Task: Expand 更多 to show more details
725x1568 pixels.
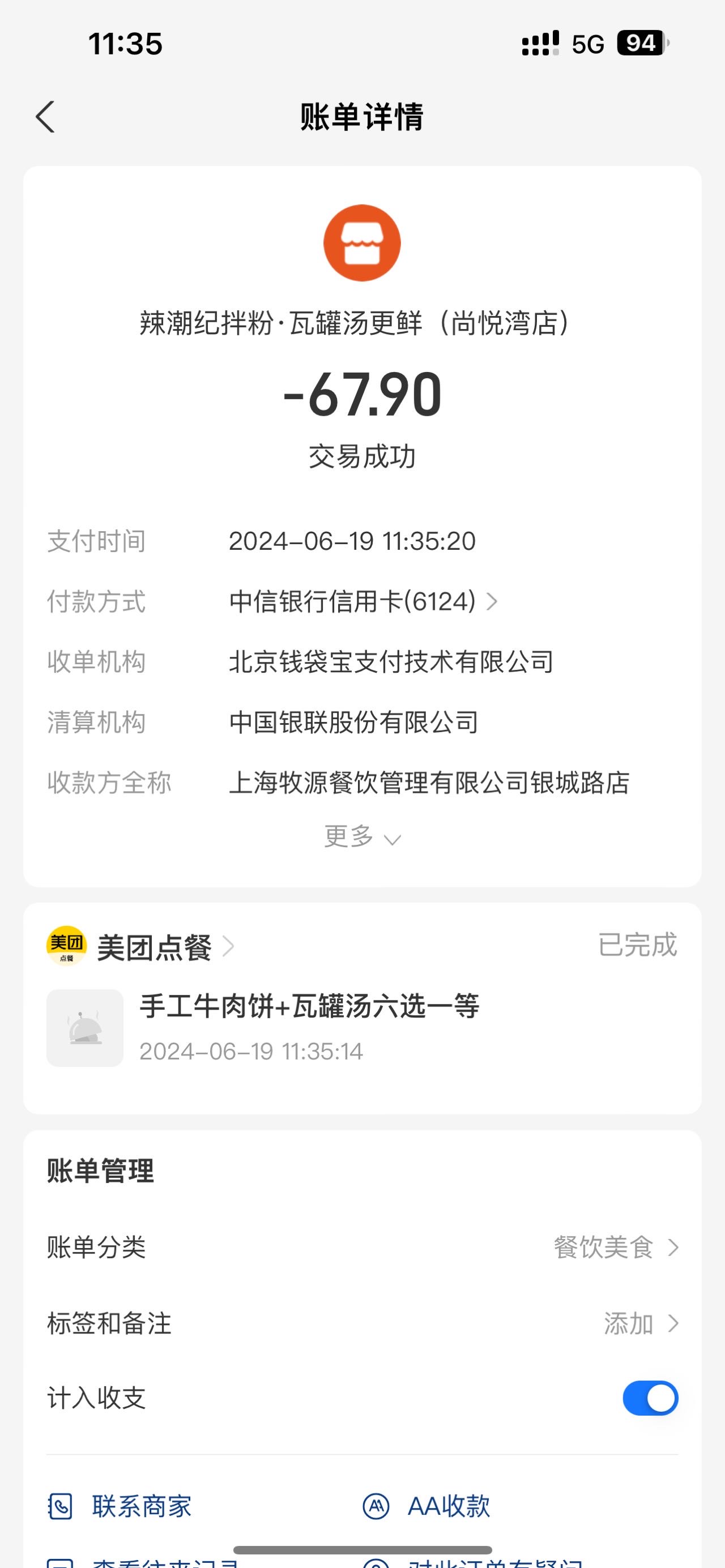Action: pos(362,837)
